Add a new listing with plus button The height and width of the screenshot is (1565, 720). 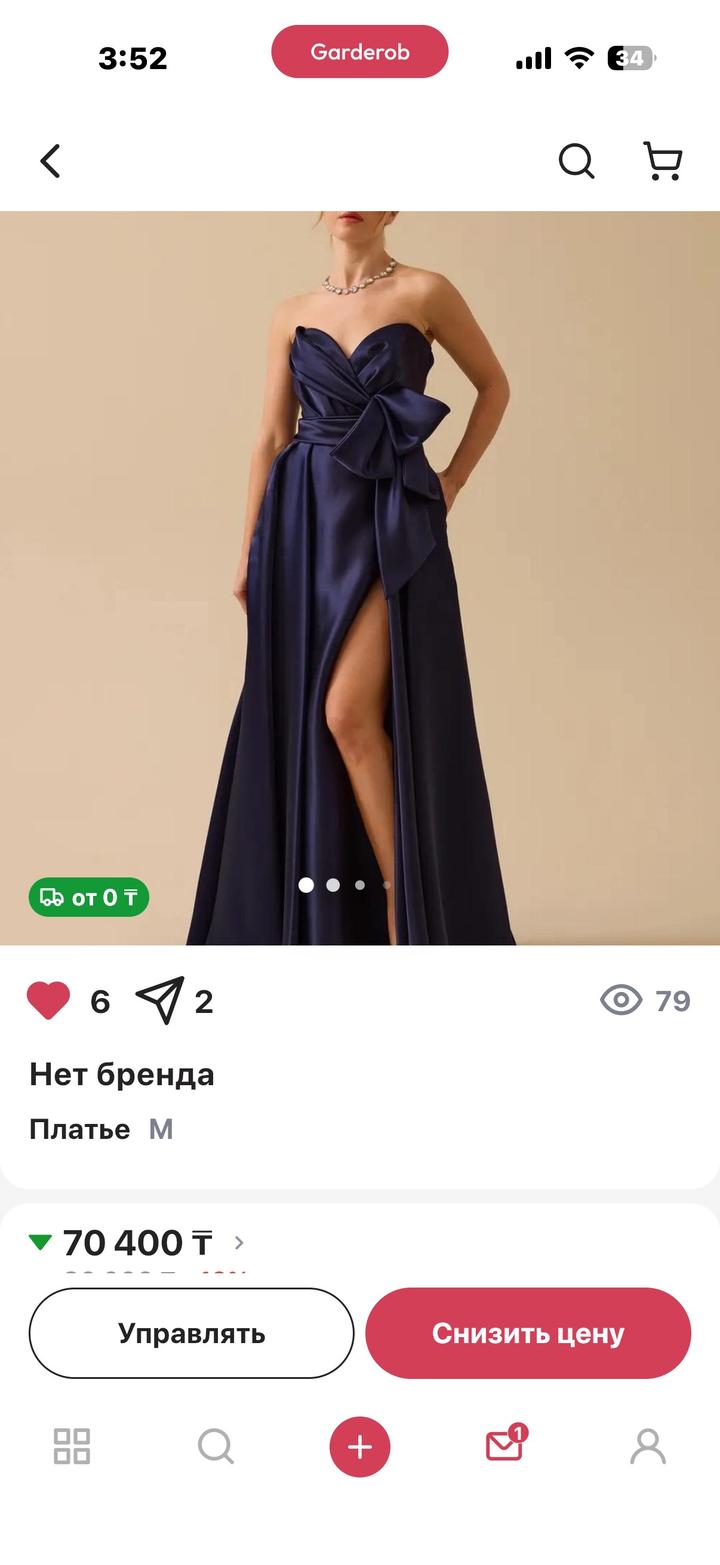click(360, 1446)
